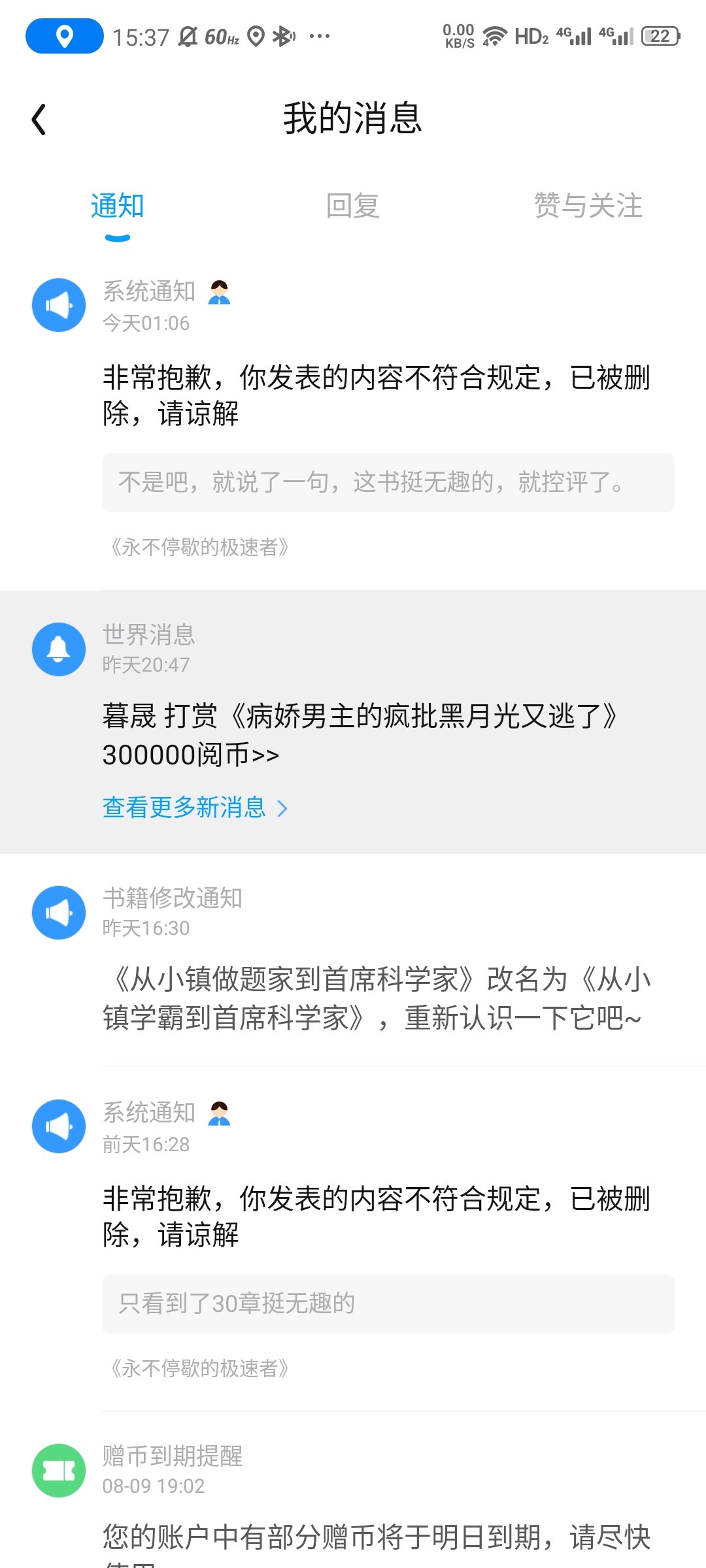The height and width of the screenshot is (1568, 706).
Task: Open 查看更多新消息 link
Action: tap(195, 808)
